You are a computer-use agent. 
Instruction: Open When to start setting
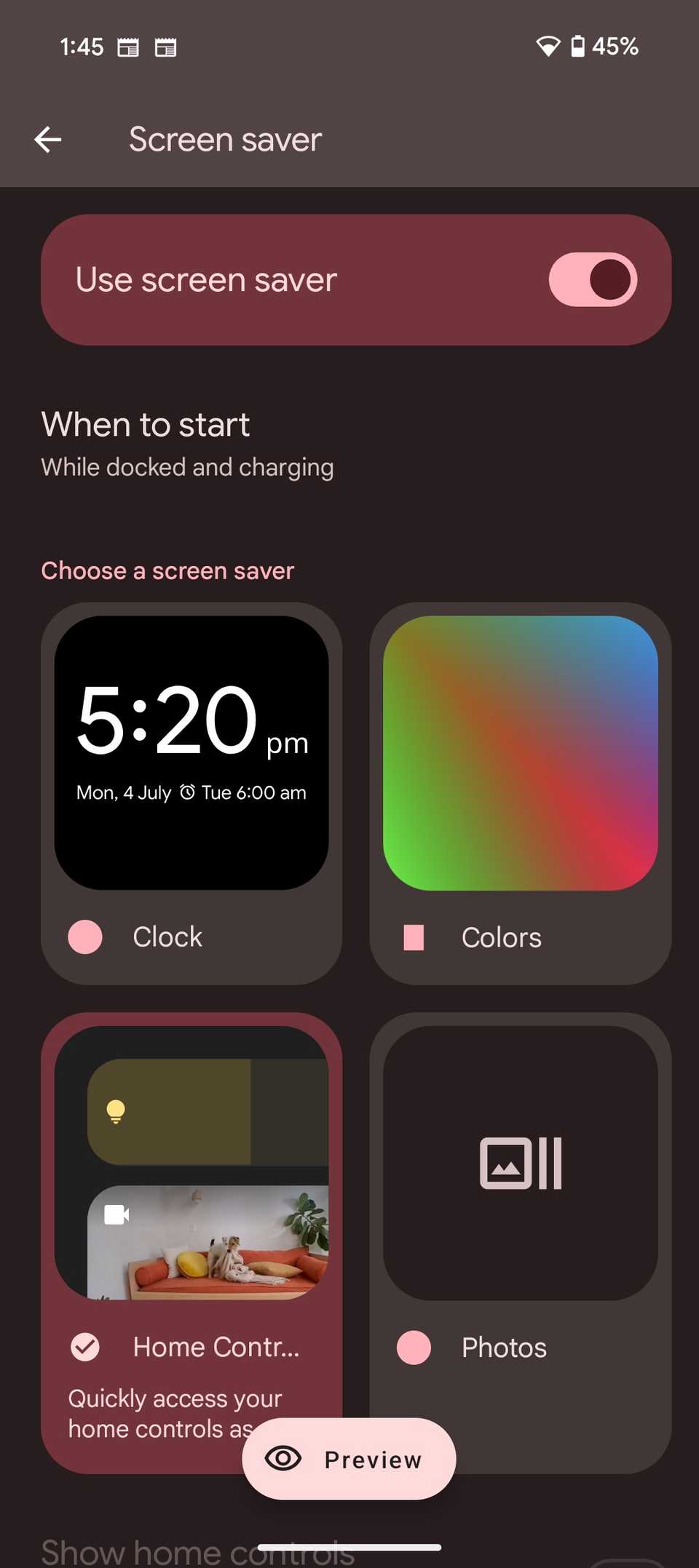(188, 444)
